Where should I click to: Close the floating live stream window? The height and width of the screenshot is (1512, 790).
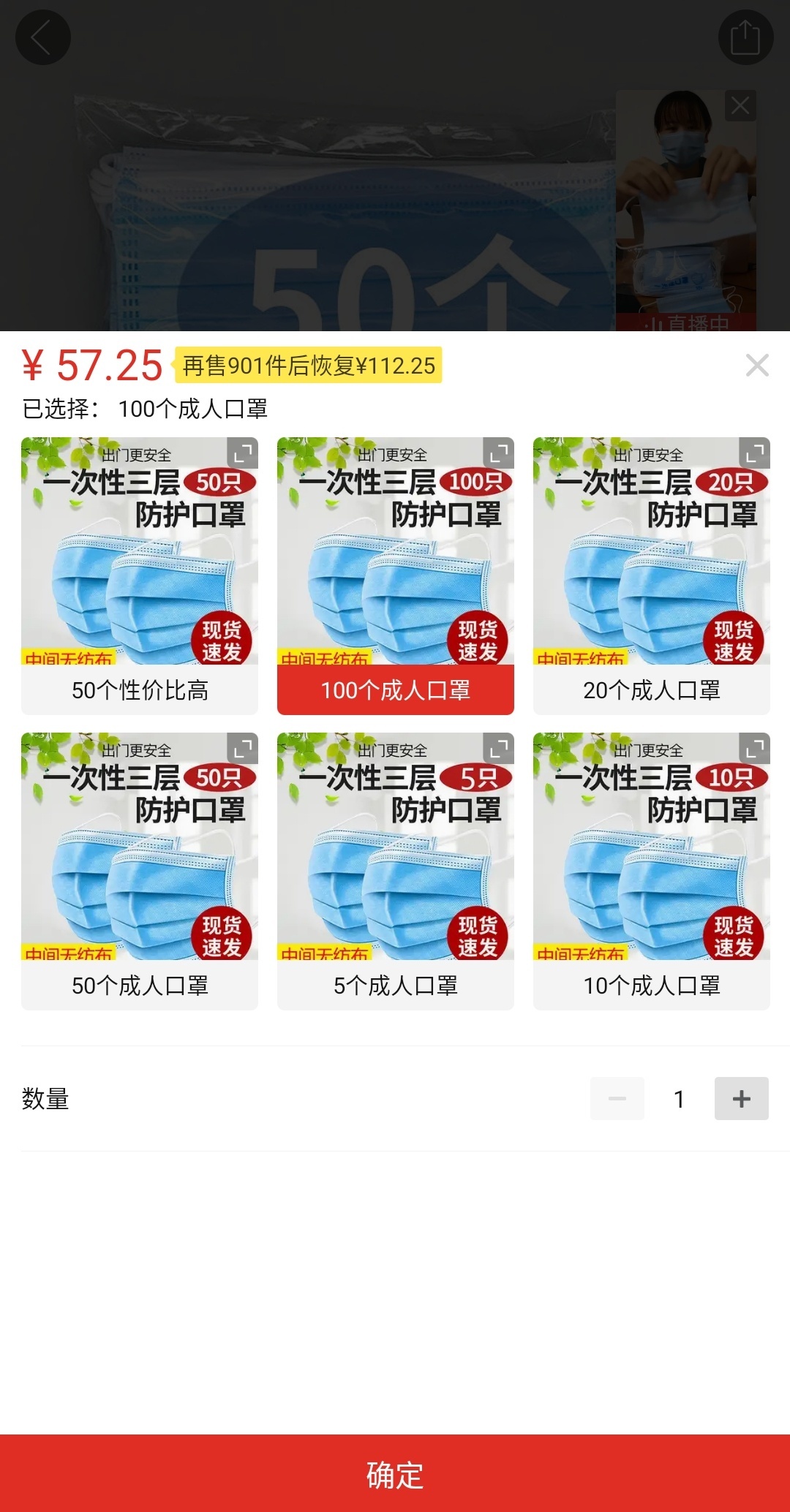coord(740,106)
